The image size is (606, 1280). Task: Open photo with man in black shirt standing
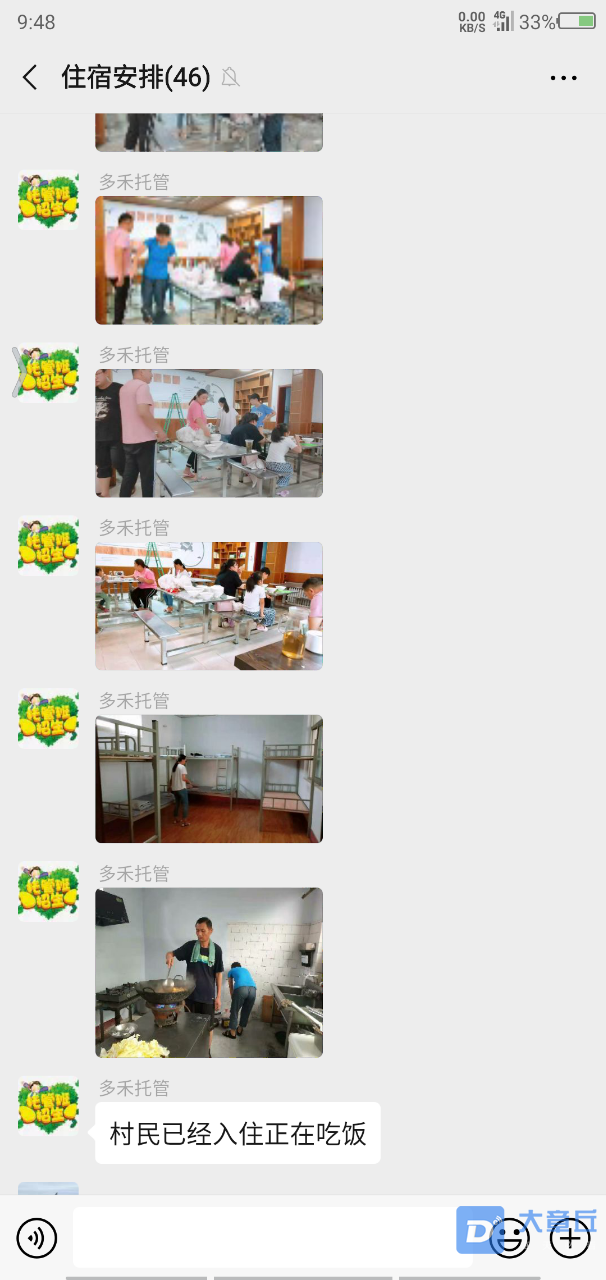(209, 433)
